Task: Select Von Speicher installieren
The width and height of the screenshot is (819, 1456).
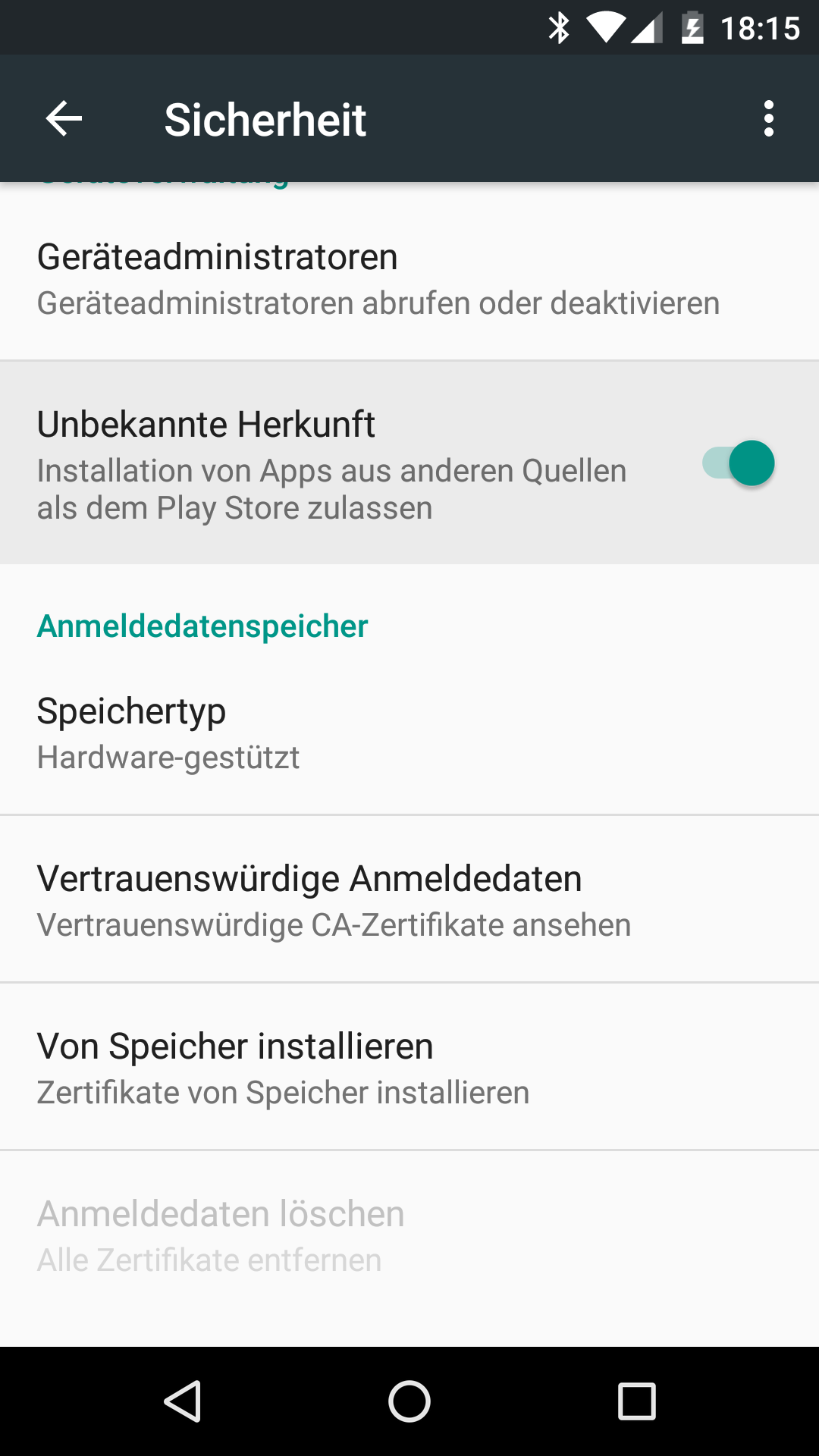Action: tap(379, 1068)
